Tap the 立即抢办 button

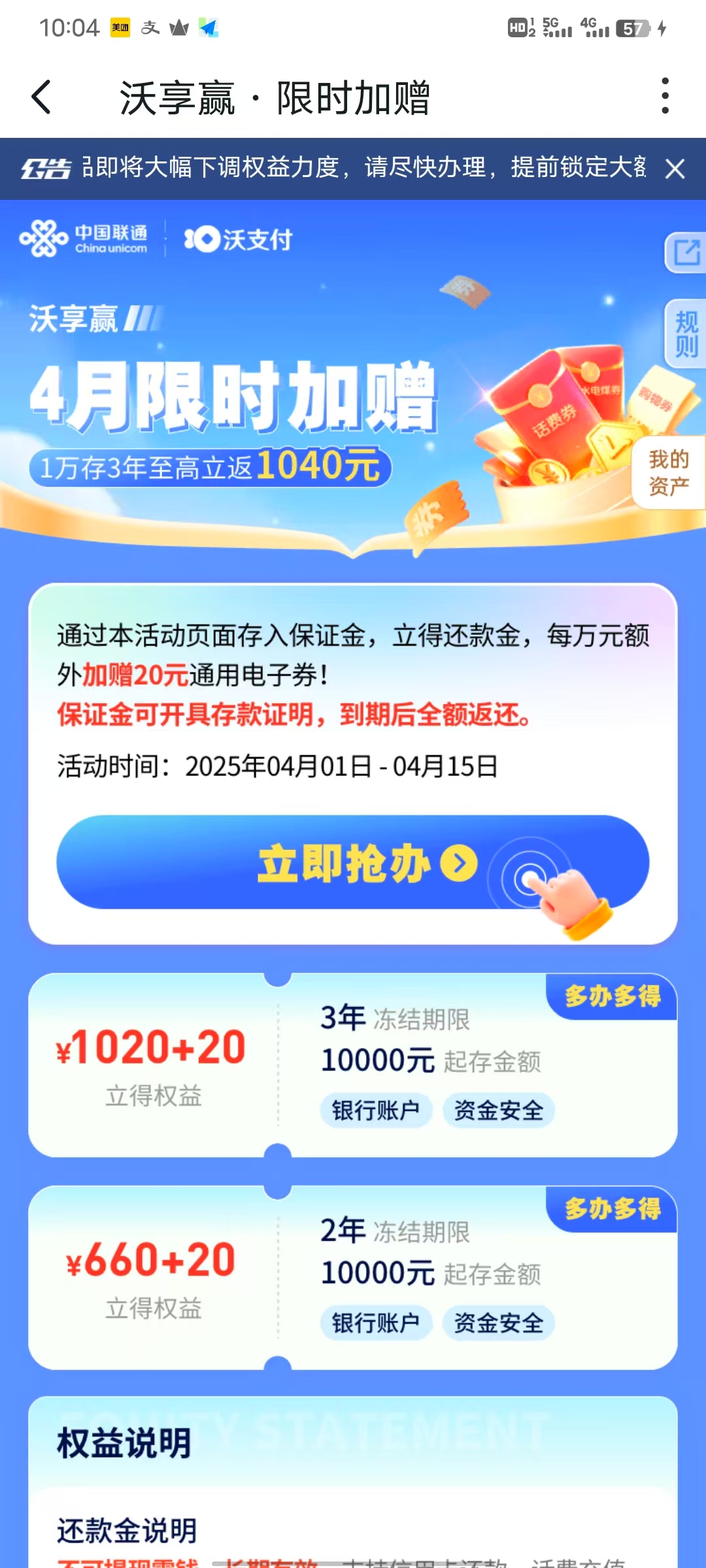(x=352, y=862)
